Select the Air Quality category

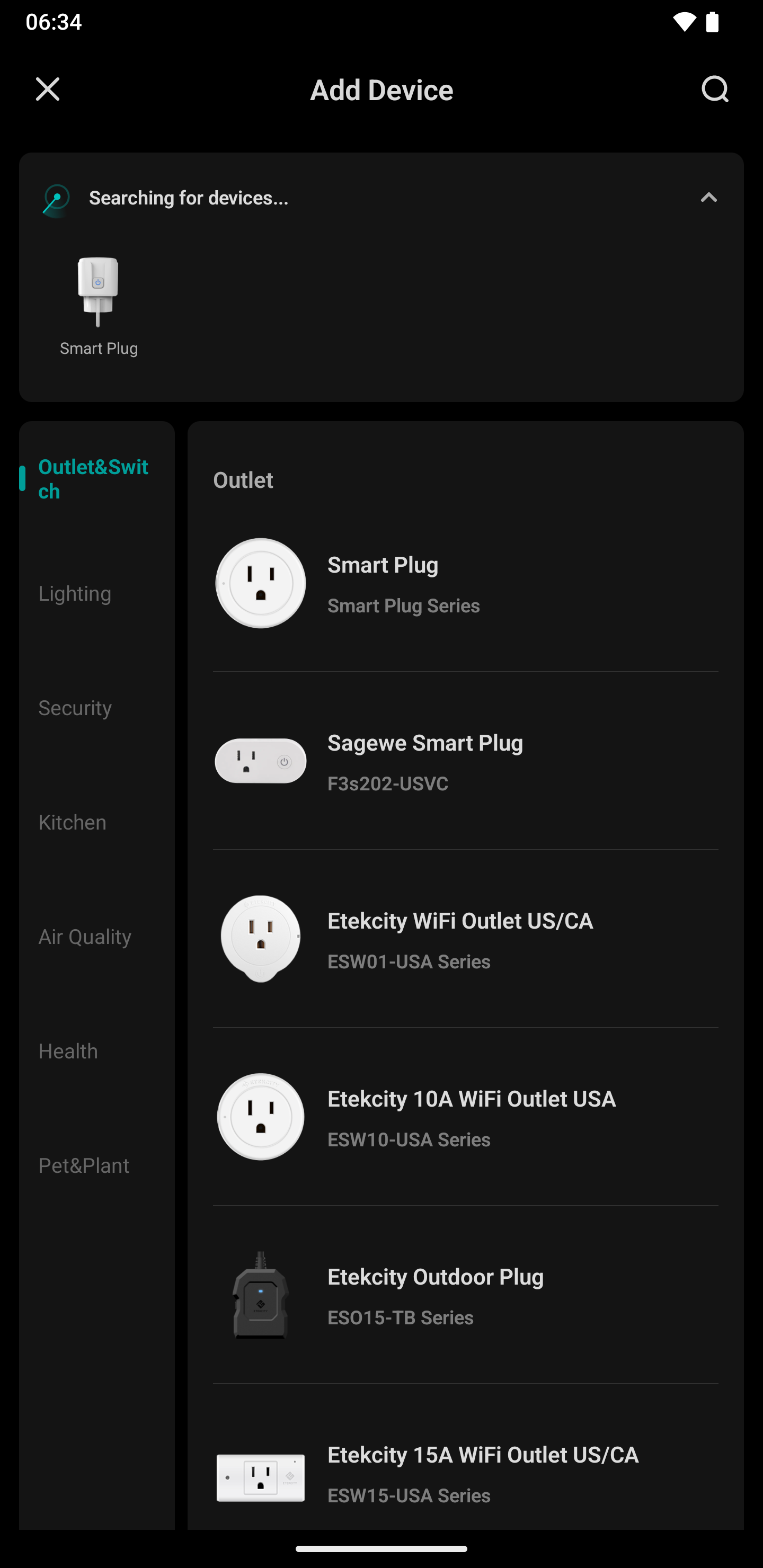pyautogui.click(x=85, y=937)
